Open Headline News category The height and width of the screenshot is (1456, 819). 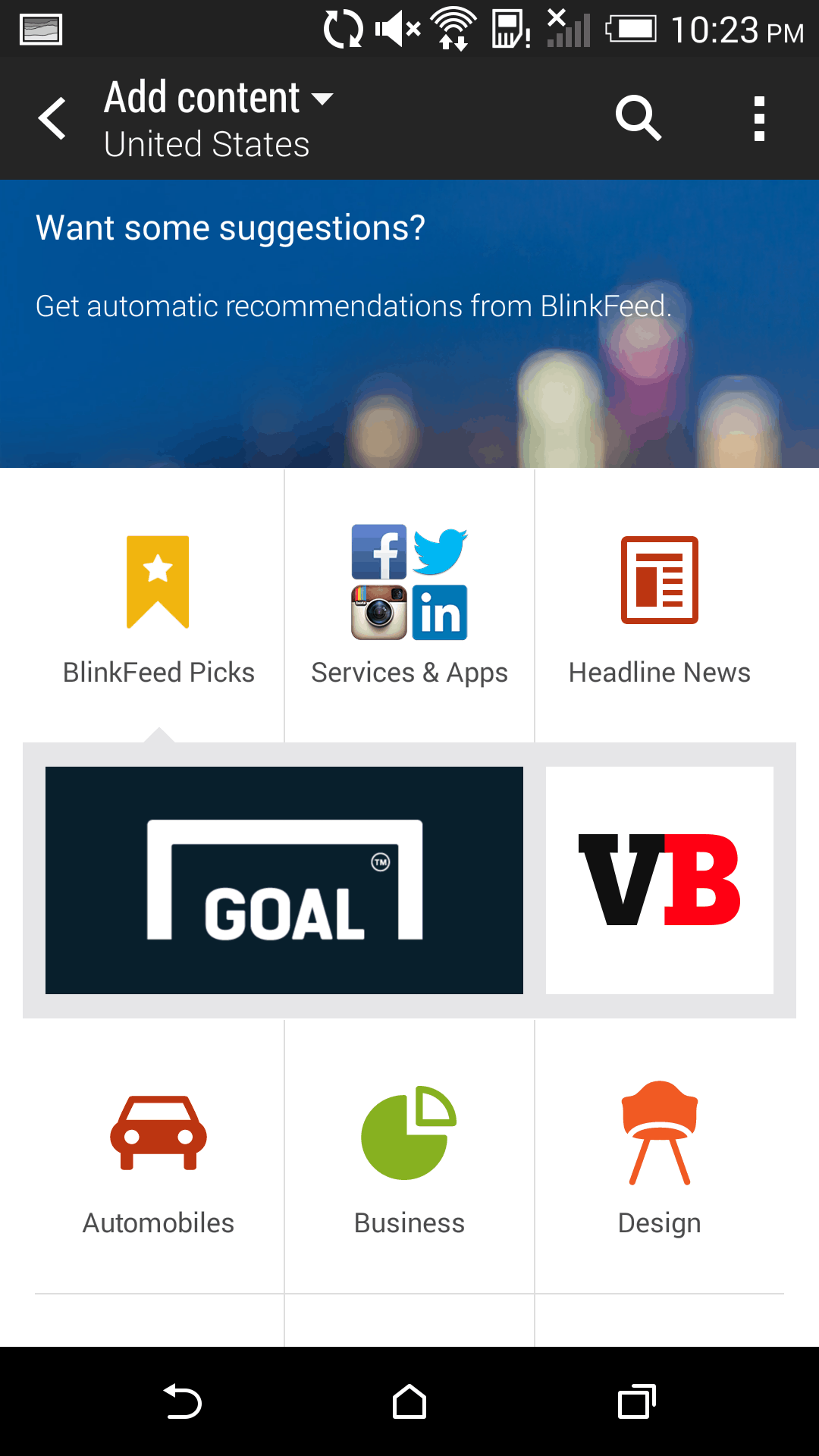660,607
